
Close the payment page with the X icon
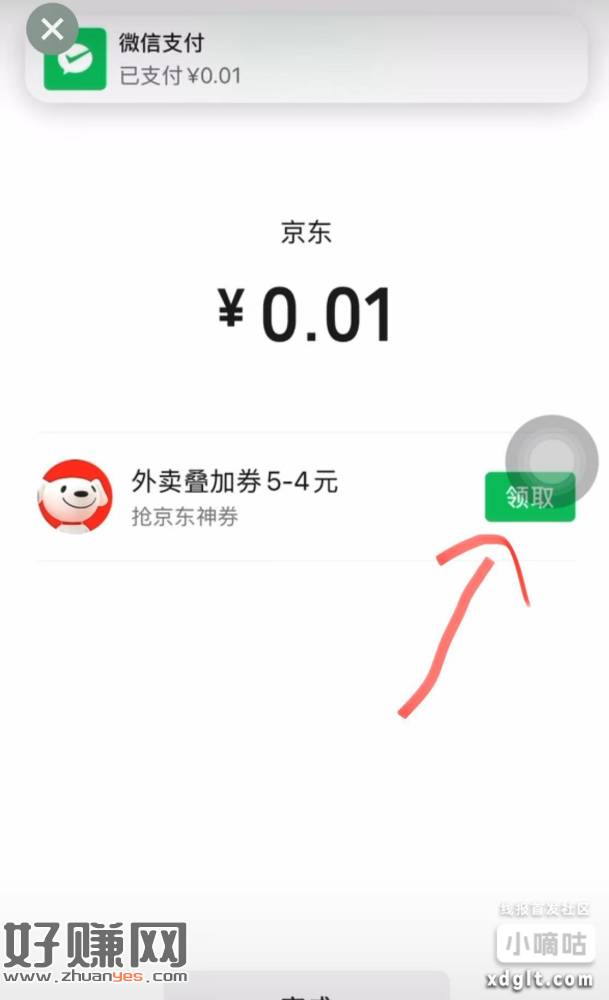click(x=52, y=29)
